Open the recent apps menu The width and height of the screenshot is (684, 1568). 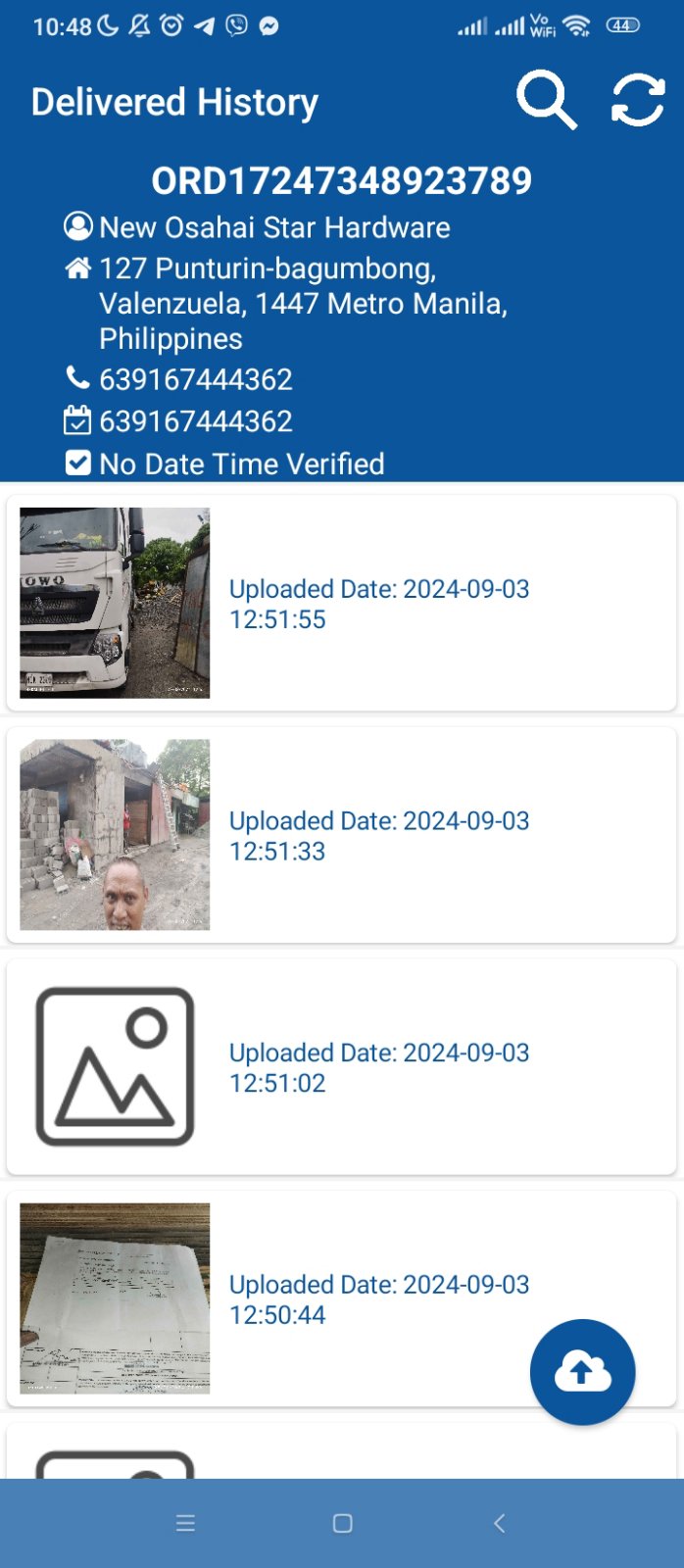click(185, 1523)
